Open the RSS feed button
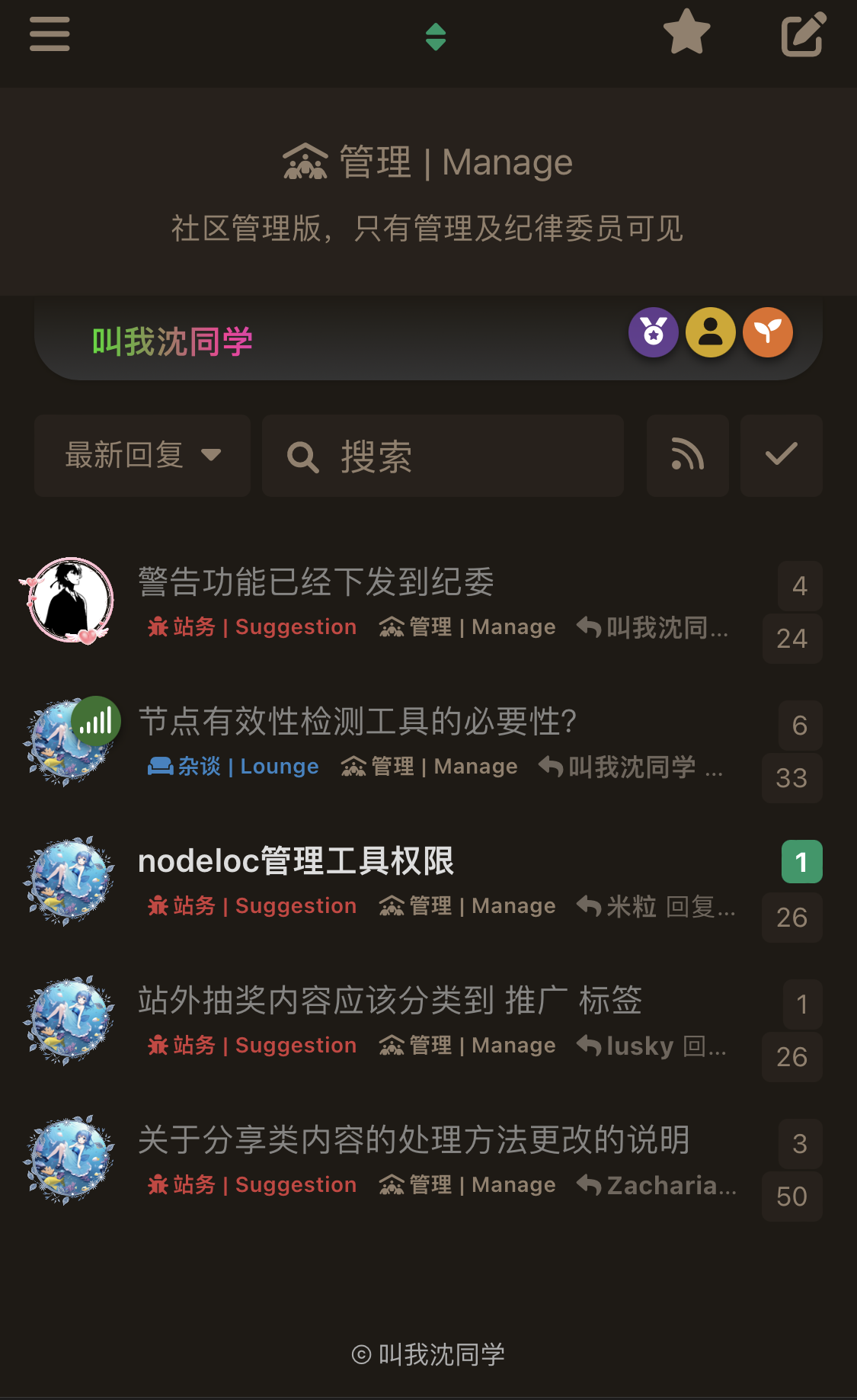This screenshot has width=857, height=1400. [x=687, y=456]
